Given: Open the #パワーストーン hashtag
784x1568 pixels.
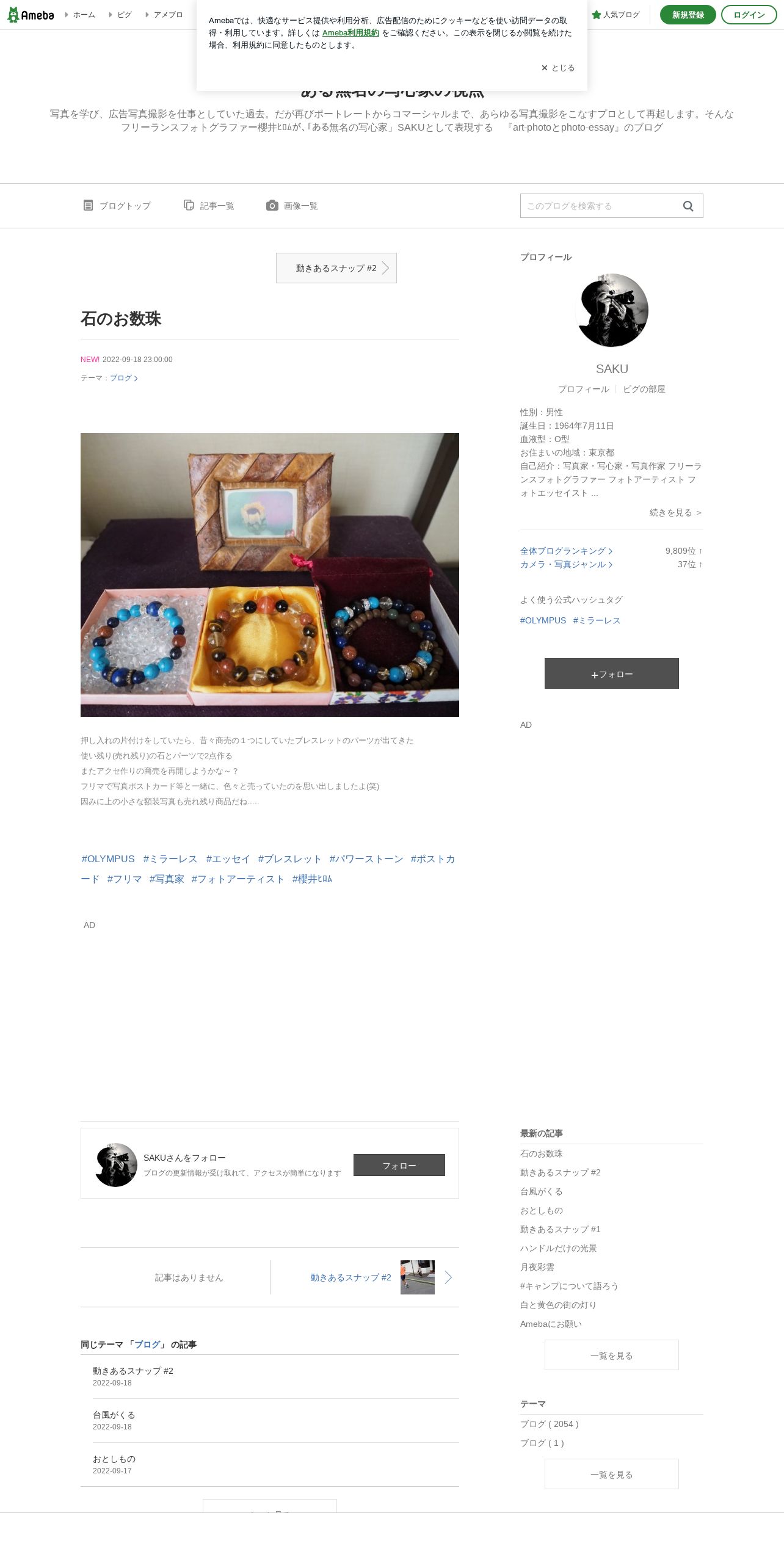Looking at the screenshot, I should coord(366,859).
